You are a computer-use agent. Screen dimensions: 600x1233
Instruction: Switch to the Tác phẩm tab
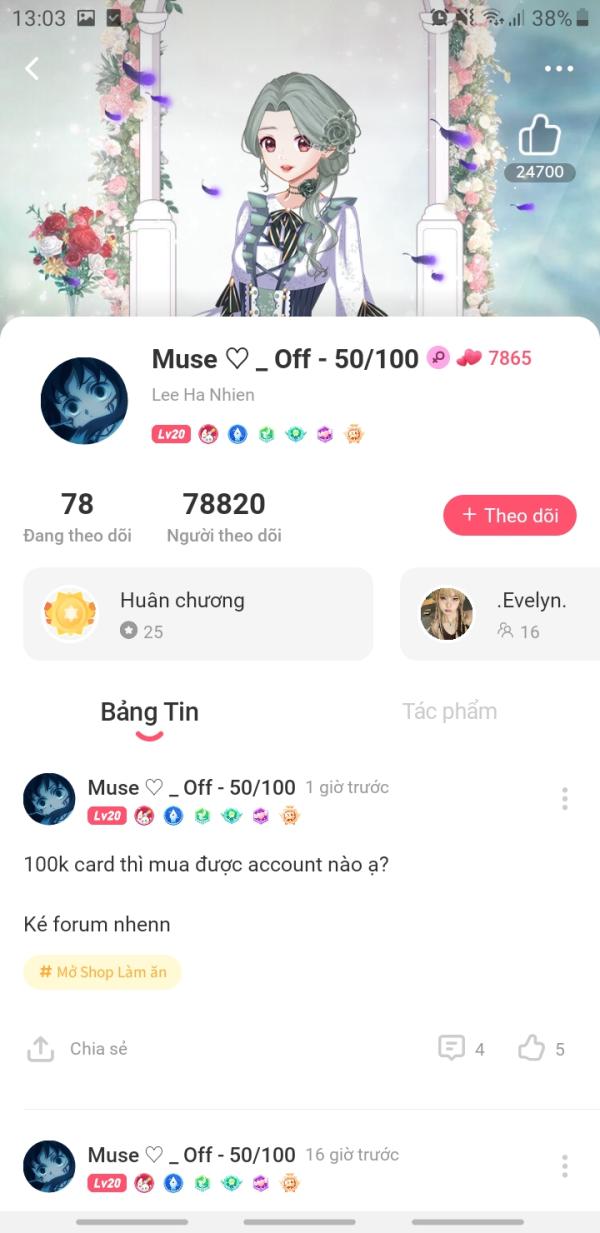click(449, 712)
